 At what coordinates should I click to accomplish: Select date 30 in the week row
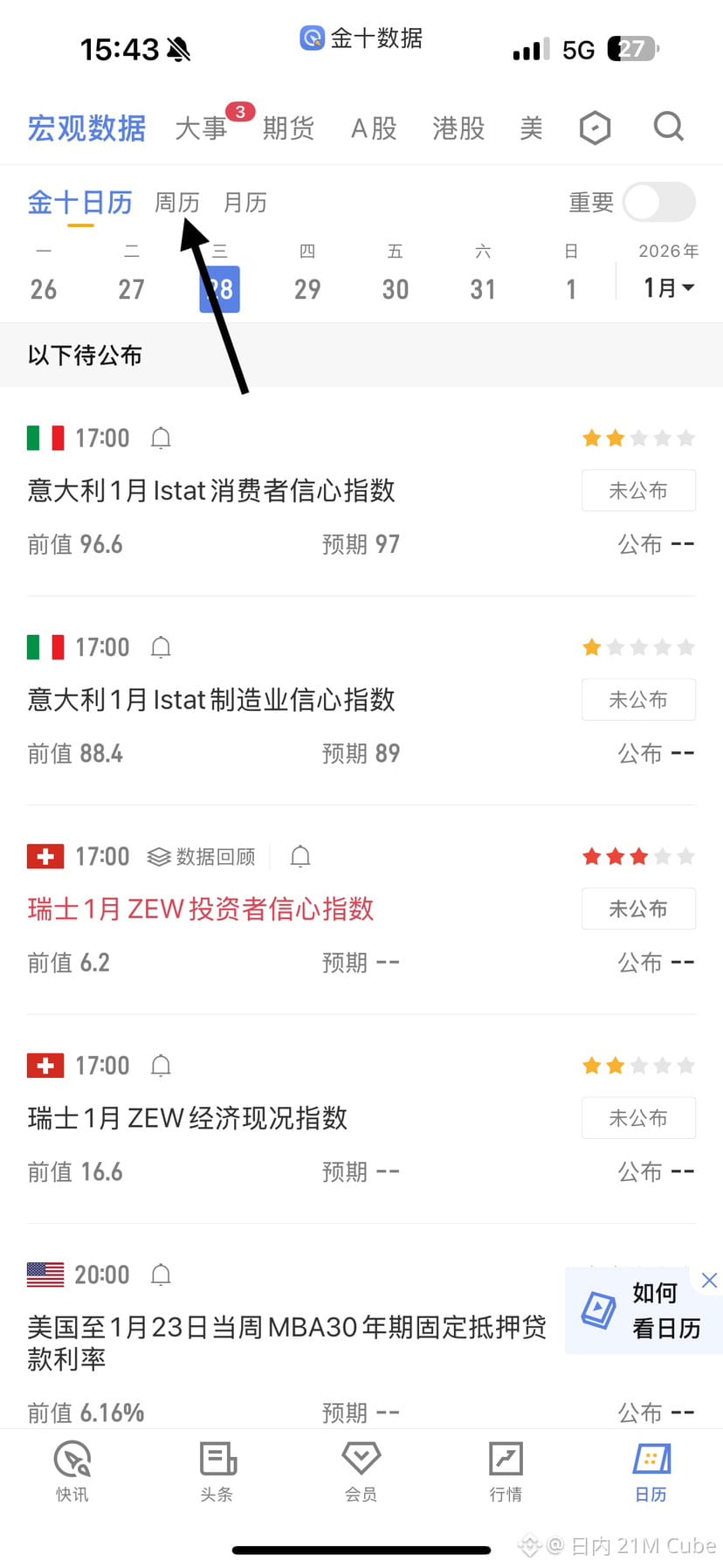tap(396, 288)
